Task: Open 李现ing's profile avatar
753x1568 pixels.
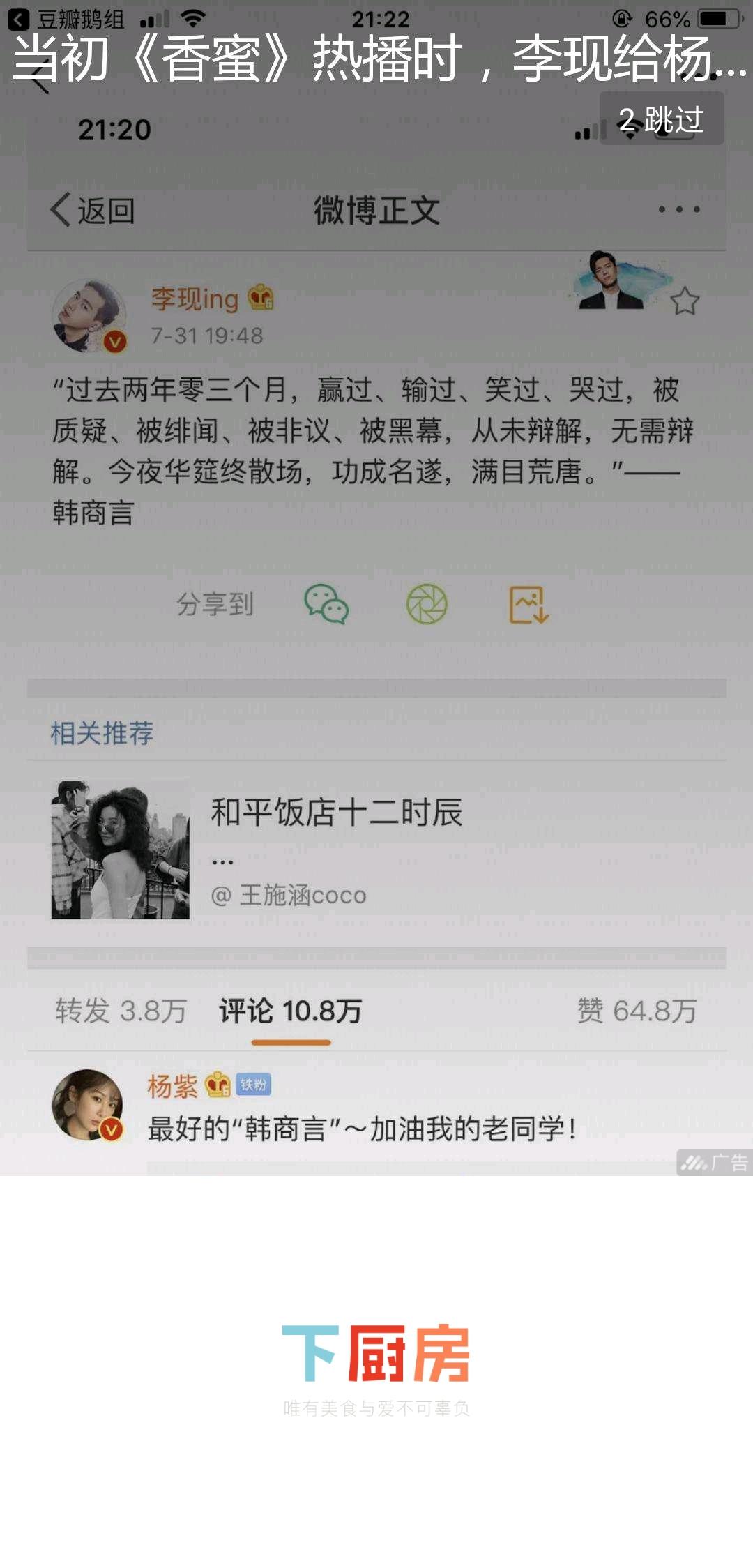Action: (90, 311)
